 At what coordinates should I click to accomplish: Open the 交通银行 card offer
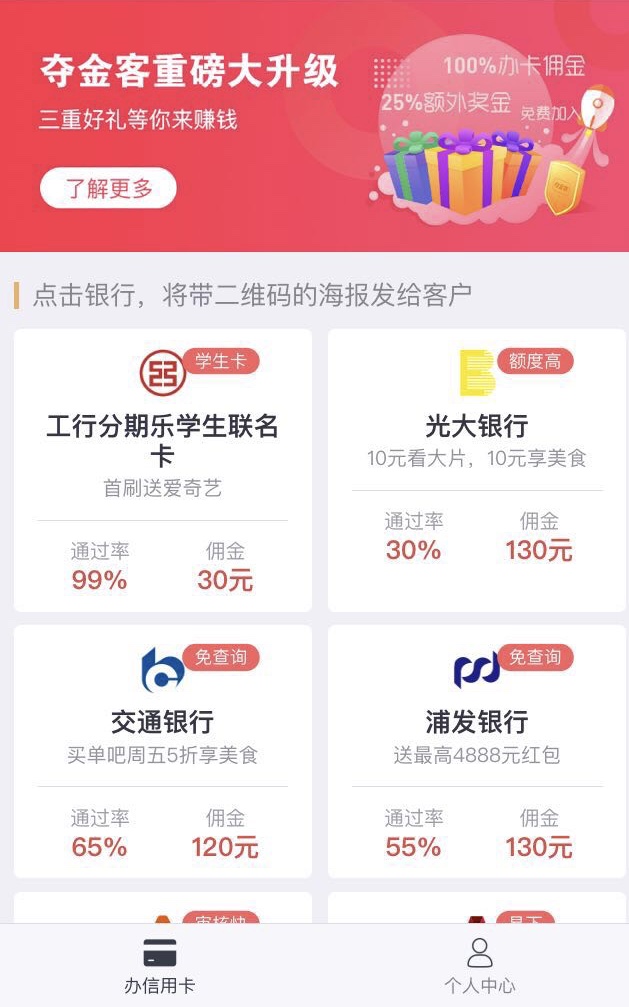point(162,750)
